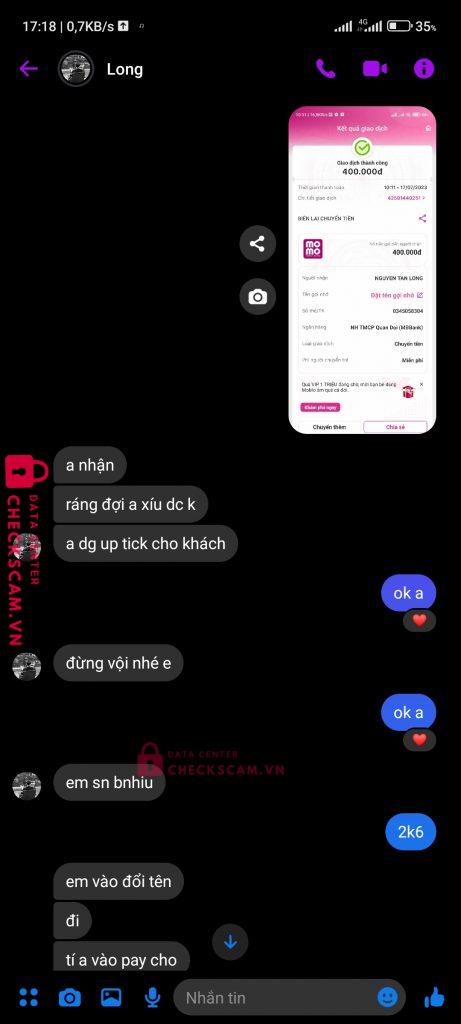
Task: Tap the camera icon beside the receipt image
Action: [257, 297]
